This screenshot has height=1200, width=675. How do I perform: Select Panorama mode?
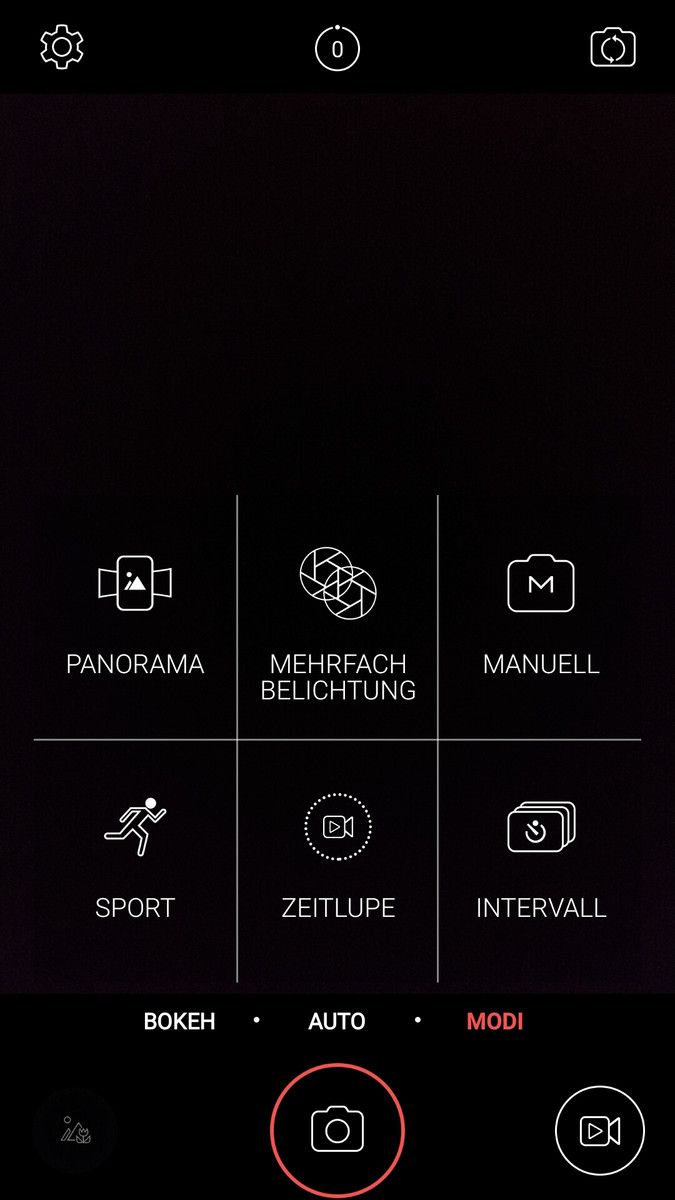(x=135, y=617)
